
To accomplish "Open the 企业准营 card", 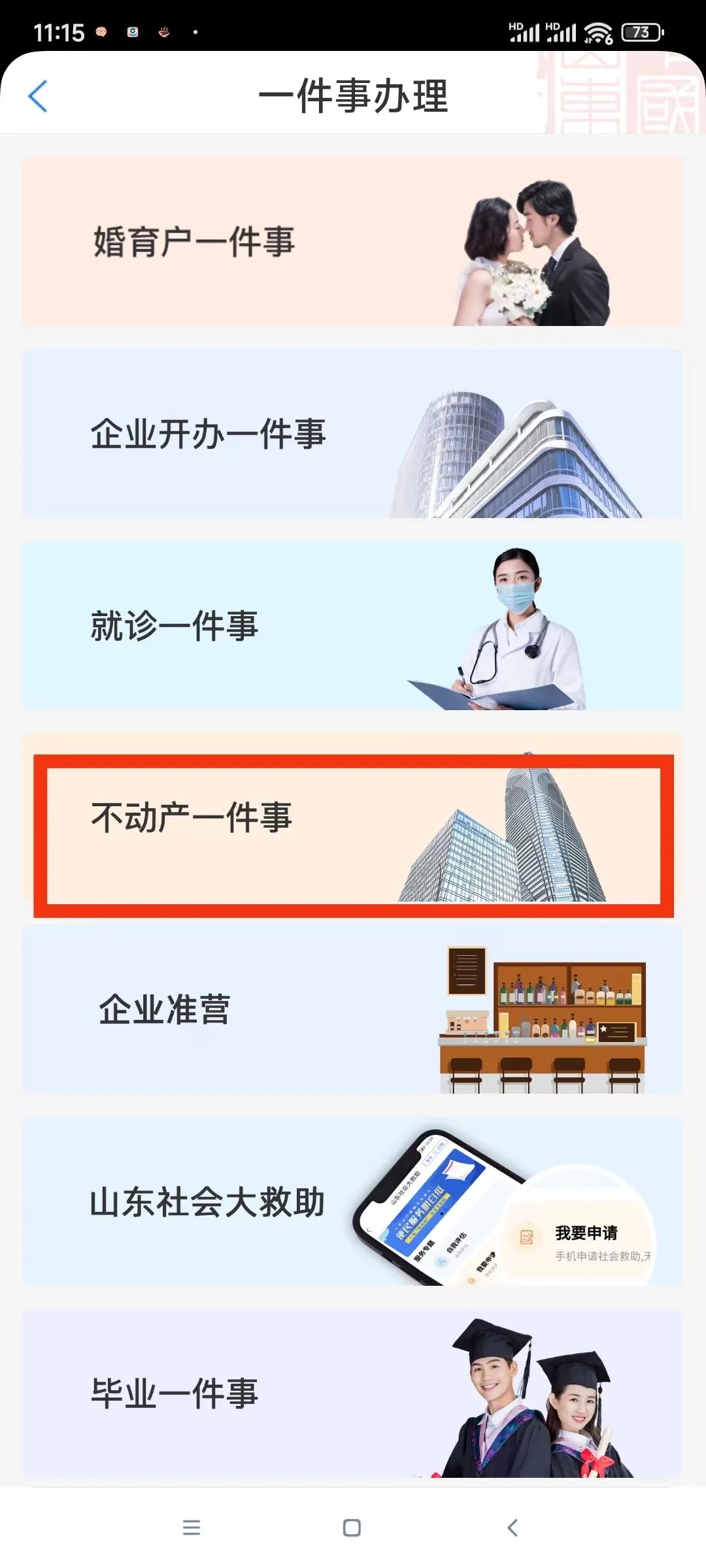I will pyautogui.click(x=353, y=1010).
